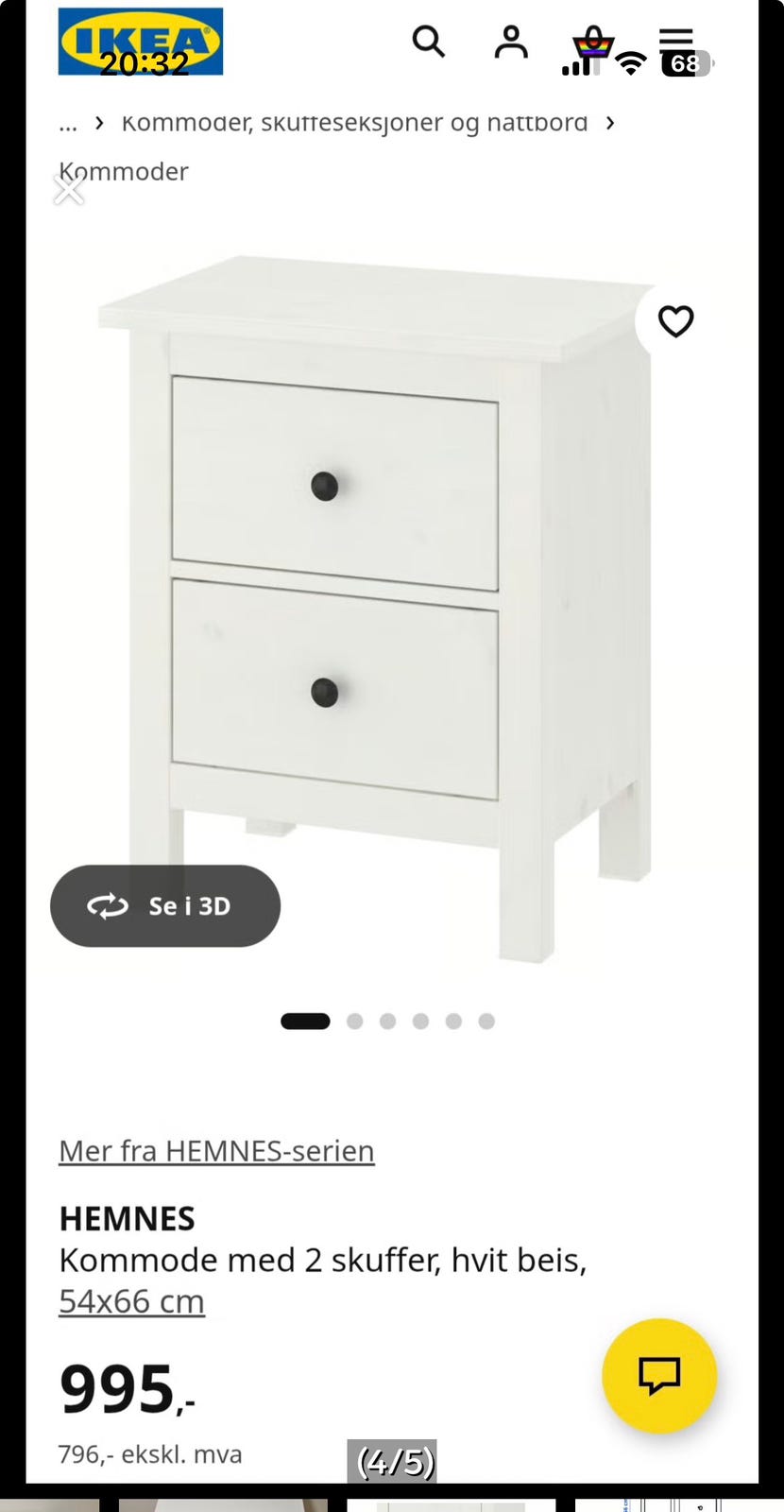Close the full-screen image viewer
The image size is (784, 1512).
point(68,191)
